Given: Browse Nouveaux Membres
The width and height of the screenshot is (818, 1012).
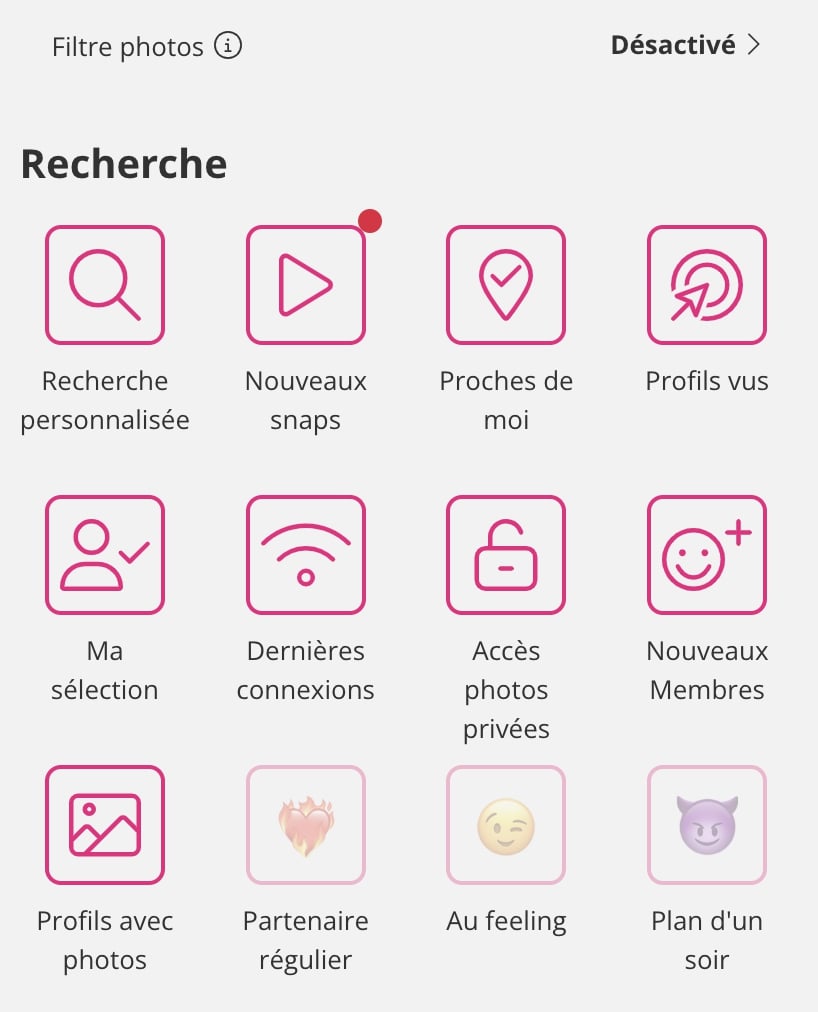Looking at the screenshot, I should tap(707, 555).
